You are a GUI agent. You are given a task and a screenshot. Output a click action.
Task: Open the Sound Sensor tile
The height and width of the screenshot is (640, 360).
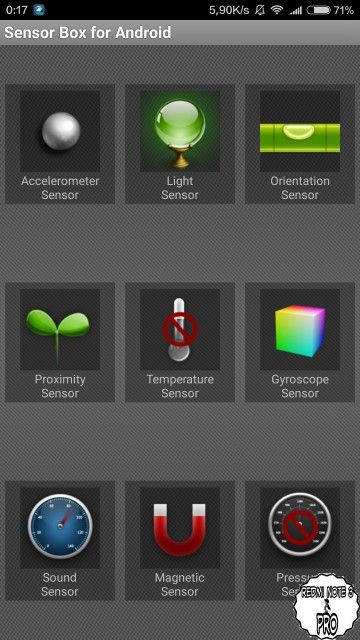(x=60, y=541)
